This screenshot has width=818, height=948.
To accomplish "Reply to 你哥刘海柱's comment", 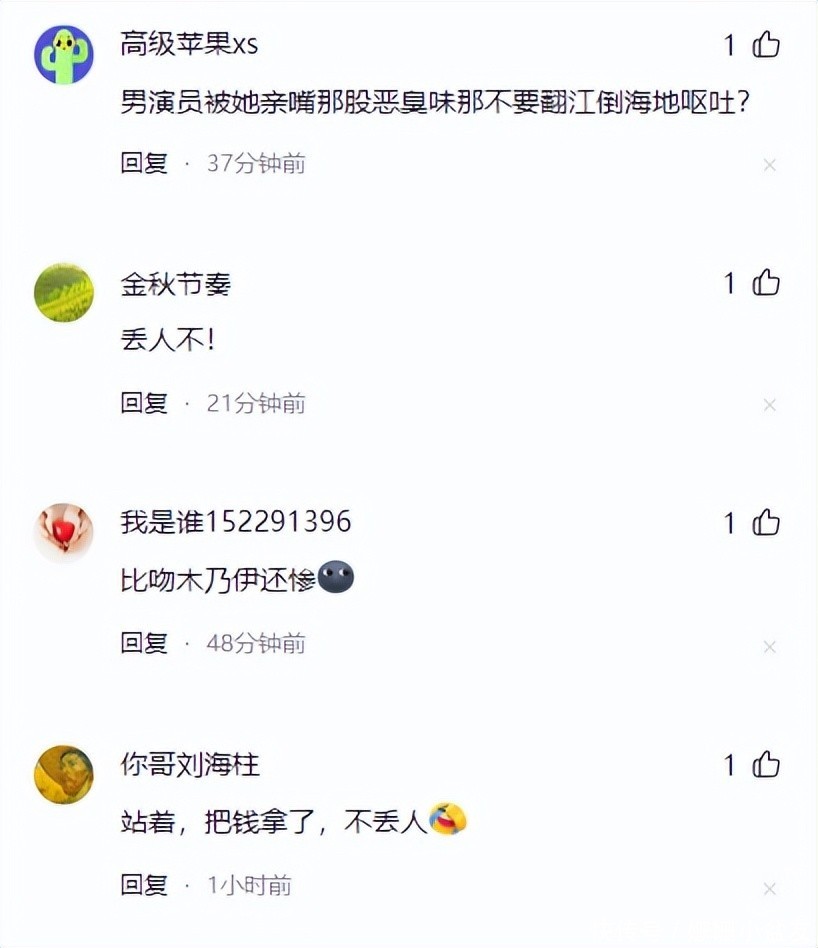I will click(x=144, y=885).
